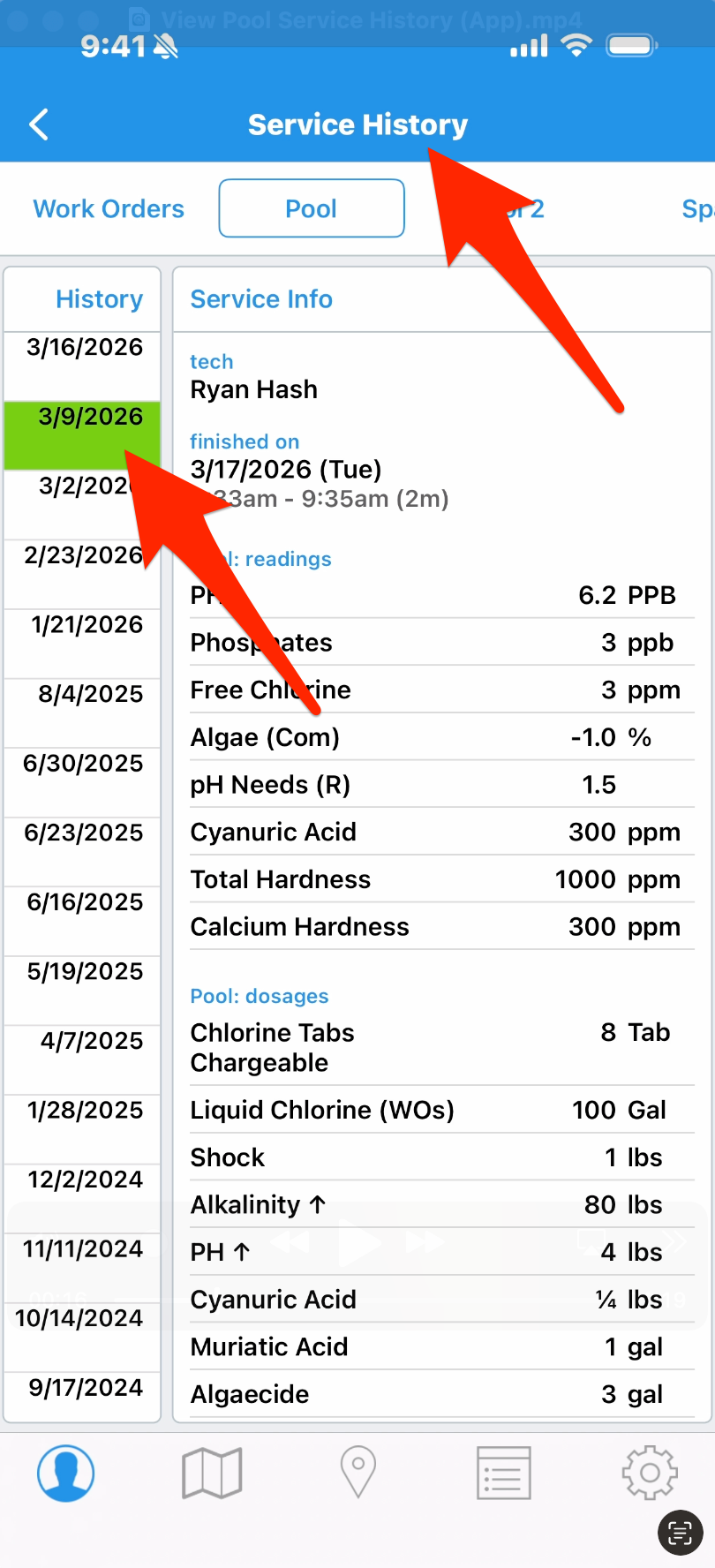Show service from 8/4/2025
The image size is (715, 1568).
pos(88,695)
